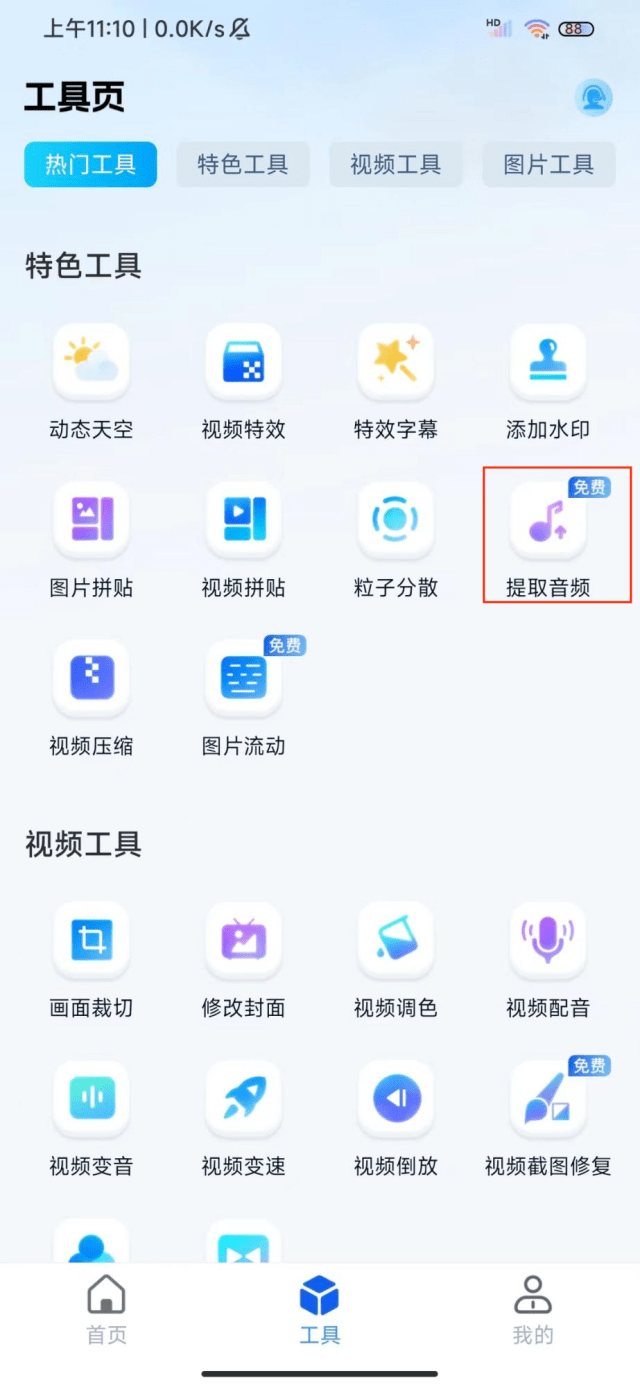Switch to the 特色工具 tab
Image resolution: width=640 pixels, height=1387 pixels.
click(x=243, y=164)
